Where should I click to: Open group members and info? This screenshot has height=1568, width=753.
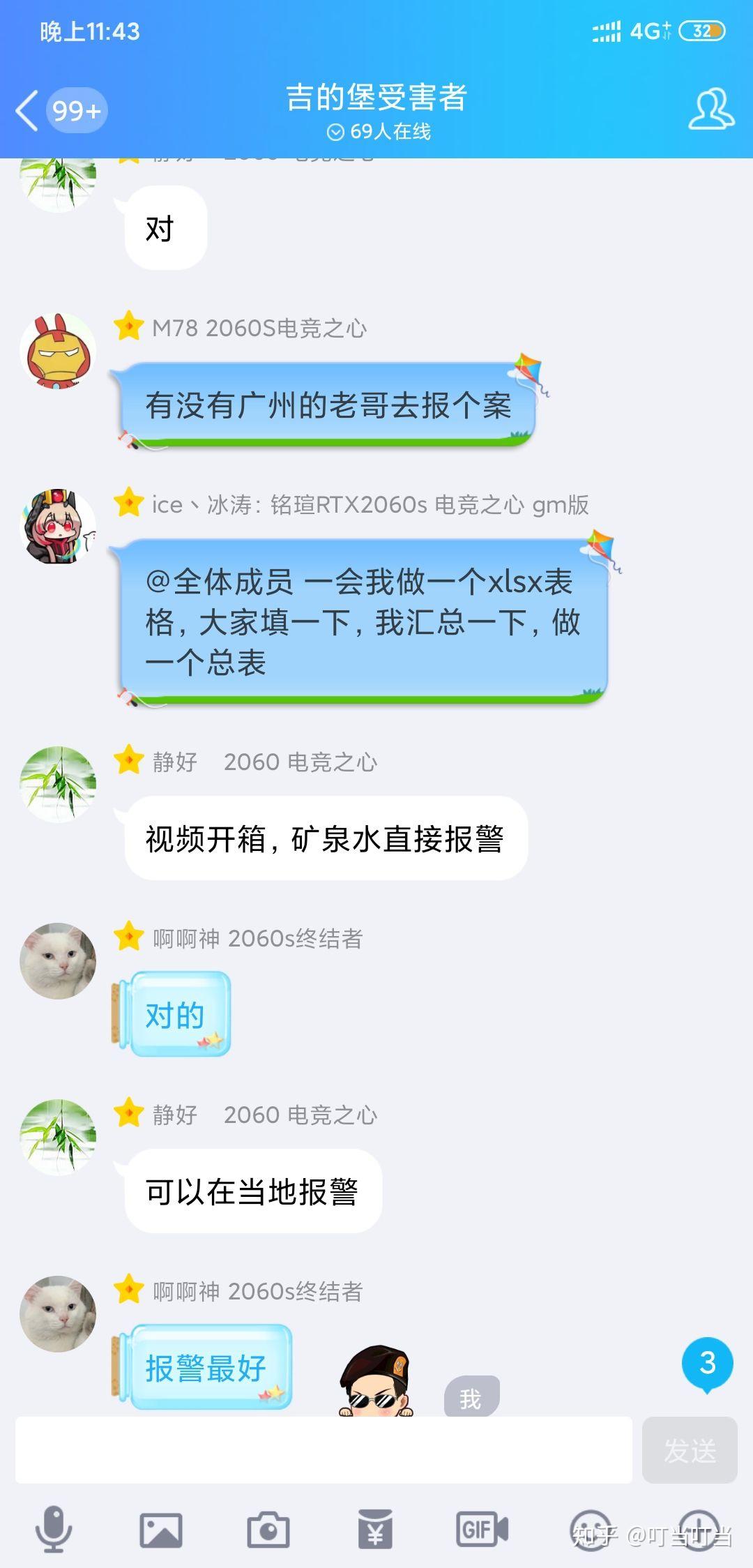[x=710, y=110]
